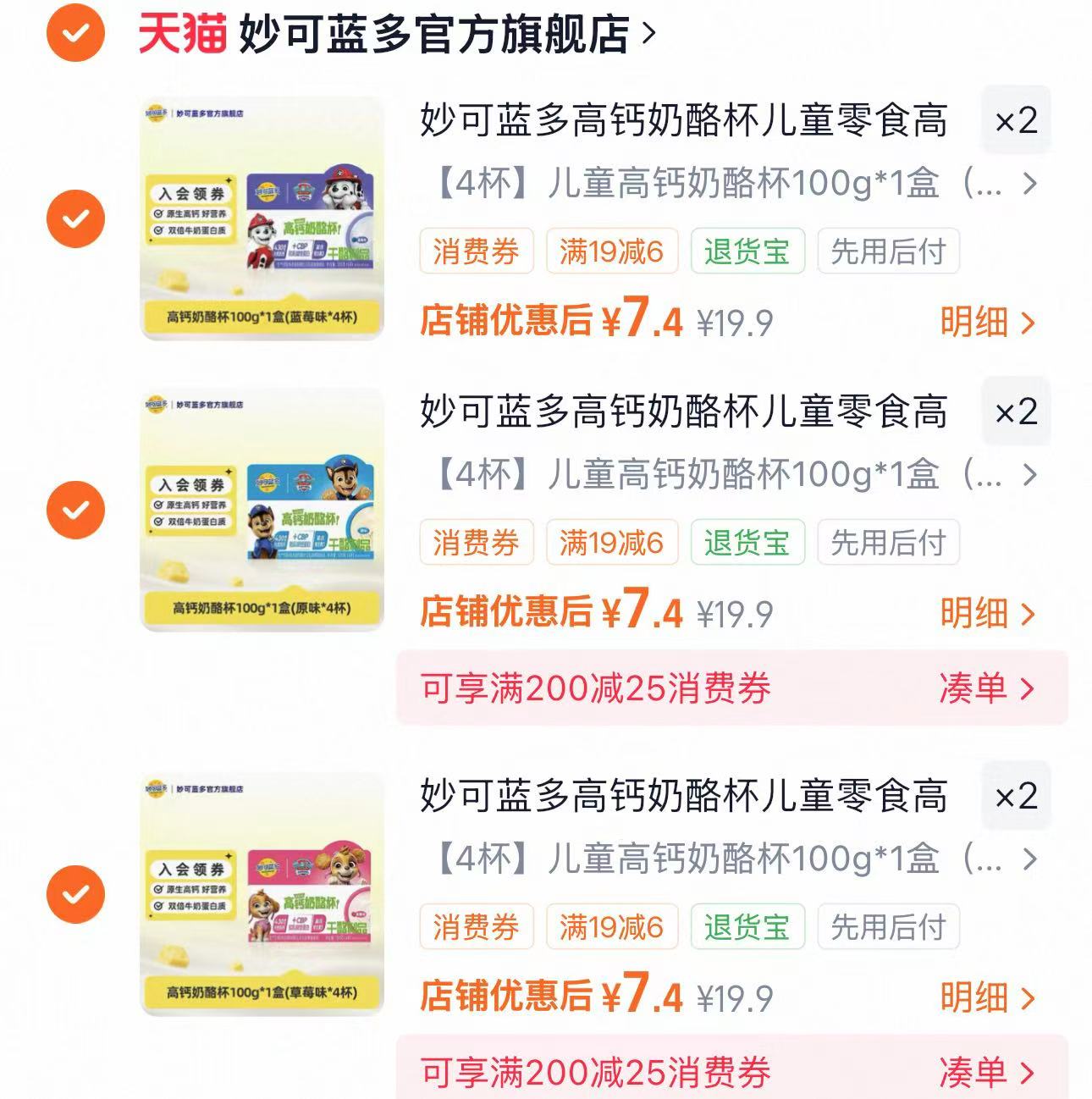Deselect the blueberry (蓝莓味) cheese cup item
The image size is (1092, 1099).
(76, 218)
